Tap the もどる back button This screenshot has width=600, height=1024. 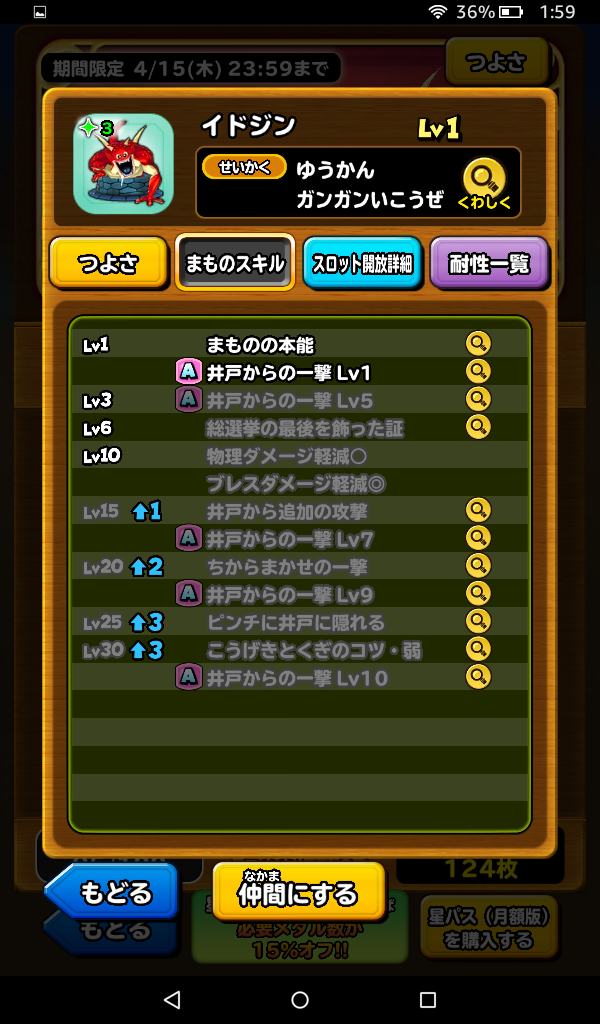(x=111, y=891)
